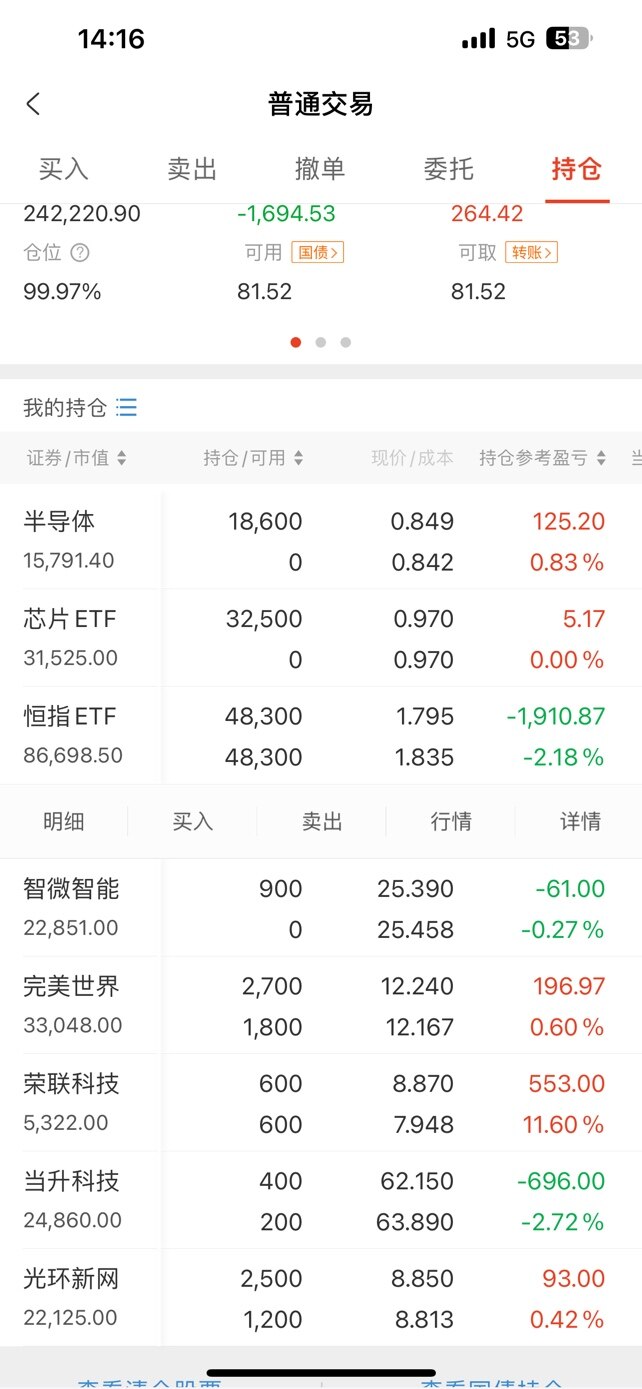Tap the 国债 button next to 可用
642x1389 pixels.
318,252
